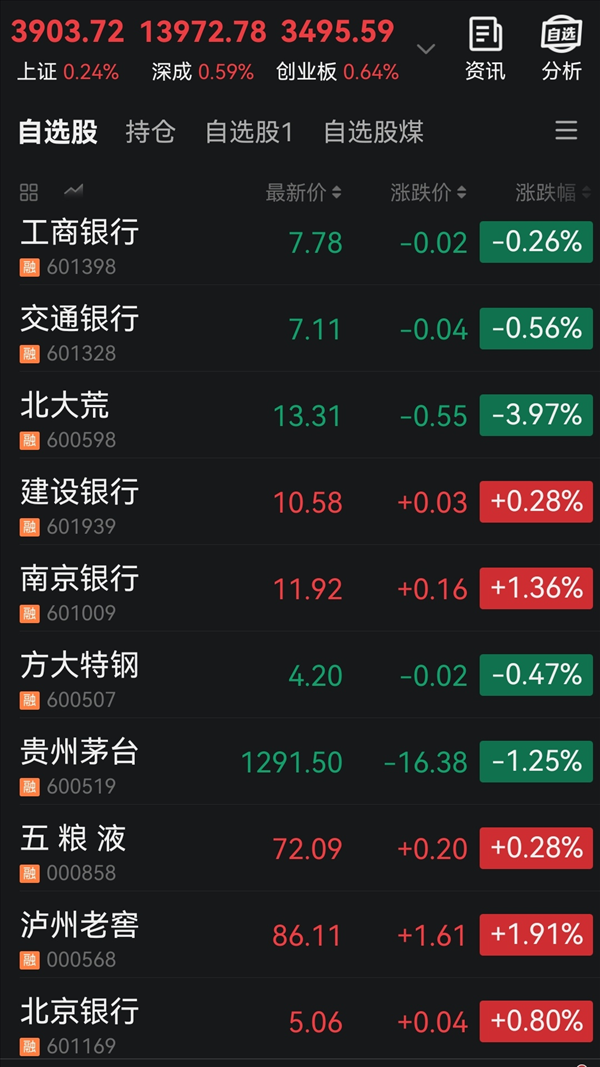View 五粮液 stock details
This screenshot has width=600, height=1067.
(300, 848)
